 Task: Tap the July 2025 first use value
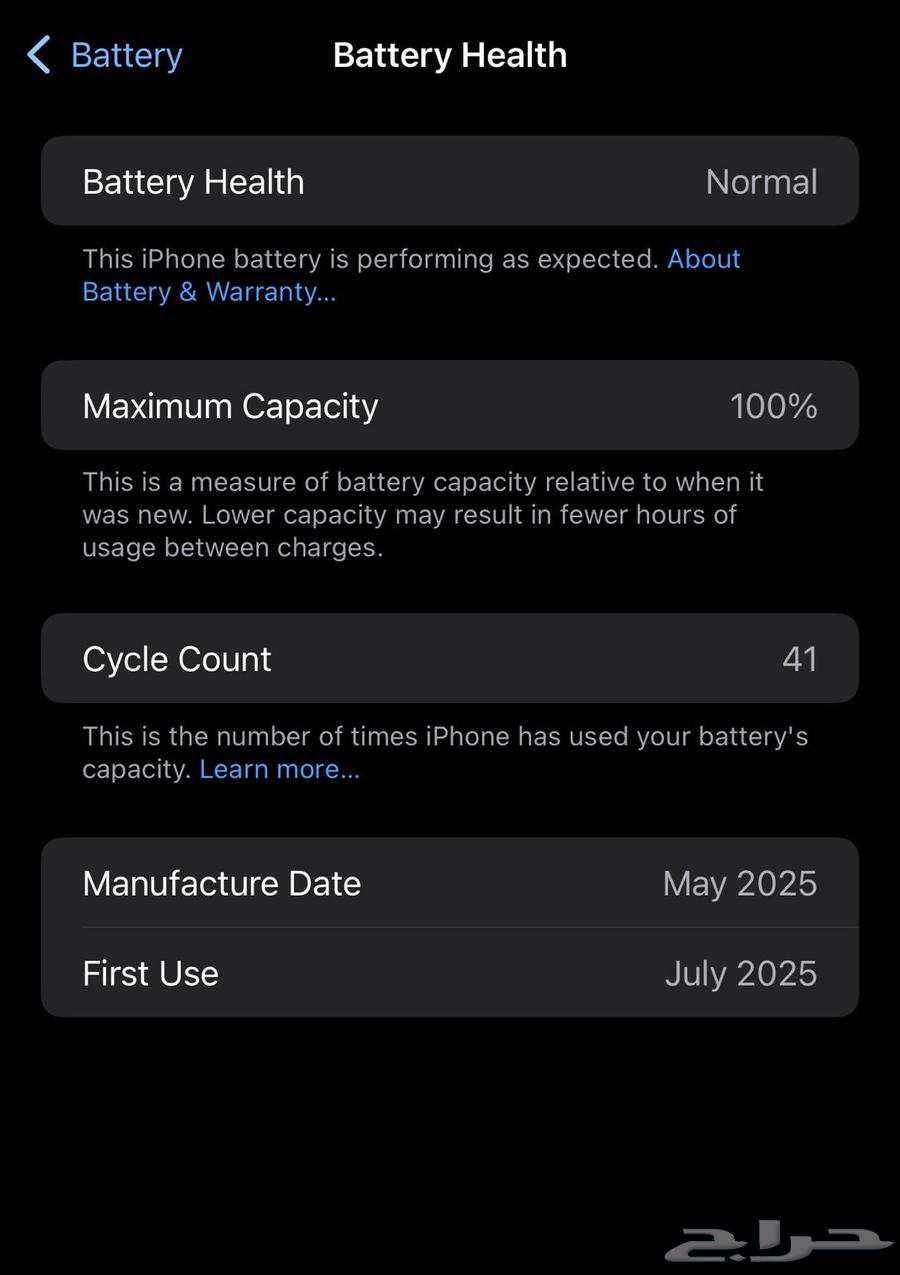point(741,973)
